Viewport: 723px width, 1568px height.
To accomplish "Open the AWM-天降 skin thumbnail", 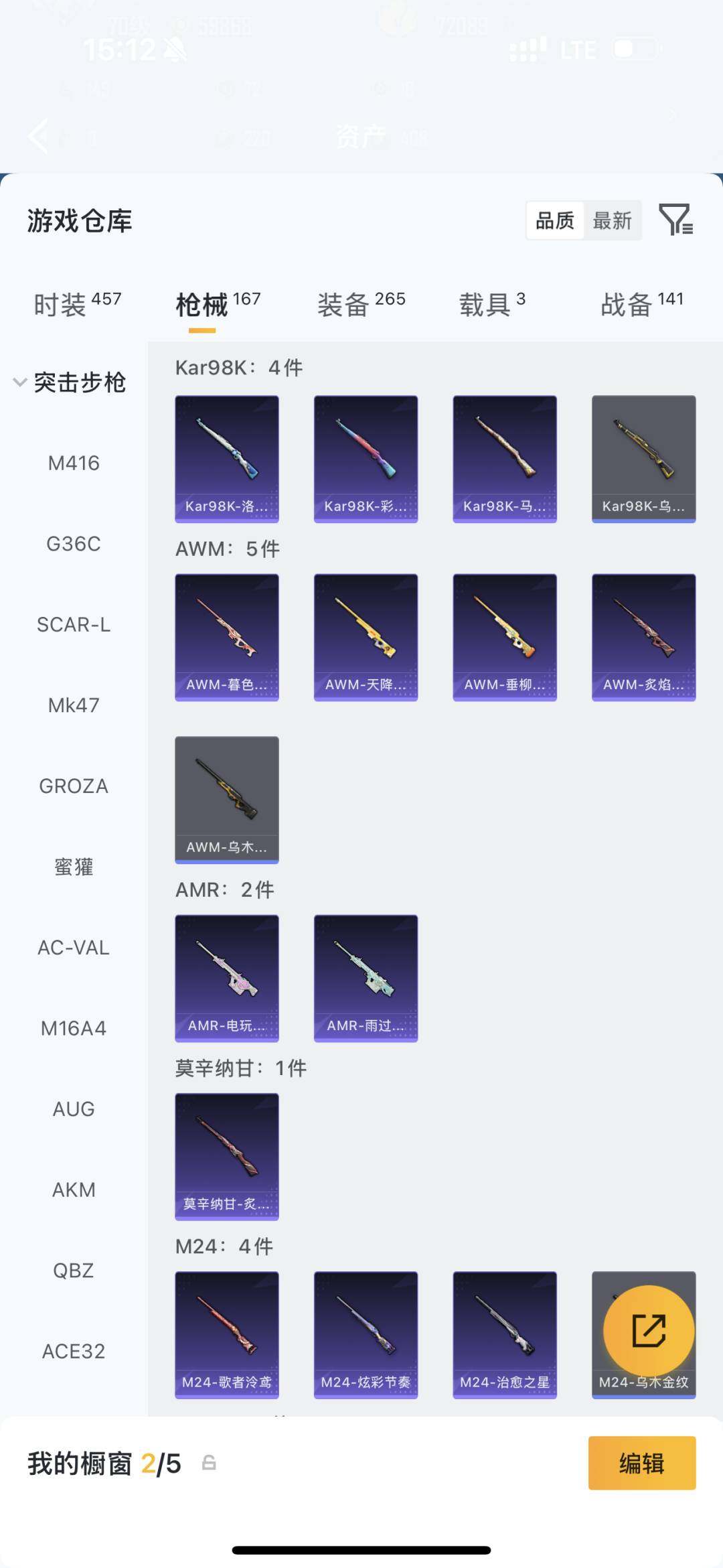I will [366, 635].
